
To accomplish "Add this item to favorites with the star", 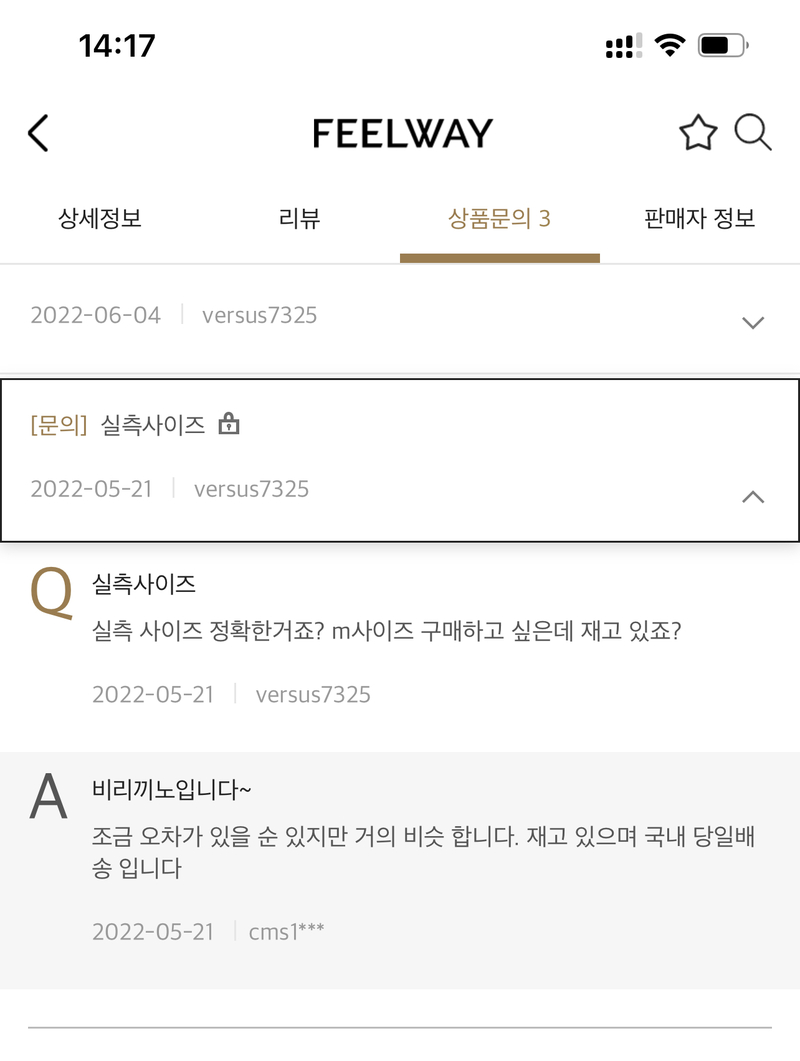I will [698, 133].
